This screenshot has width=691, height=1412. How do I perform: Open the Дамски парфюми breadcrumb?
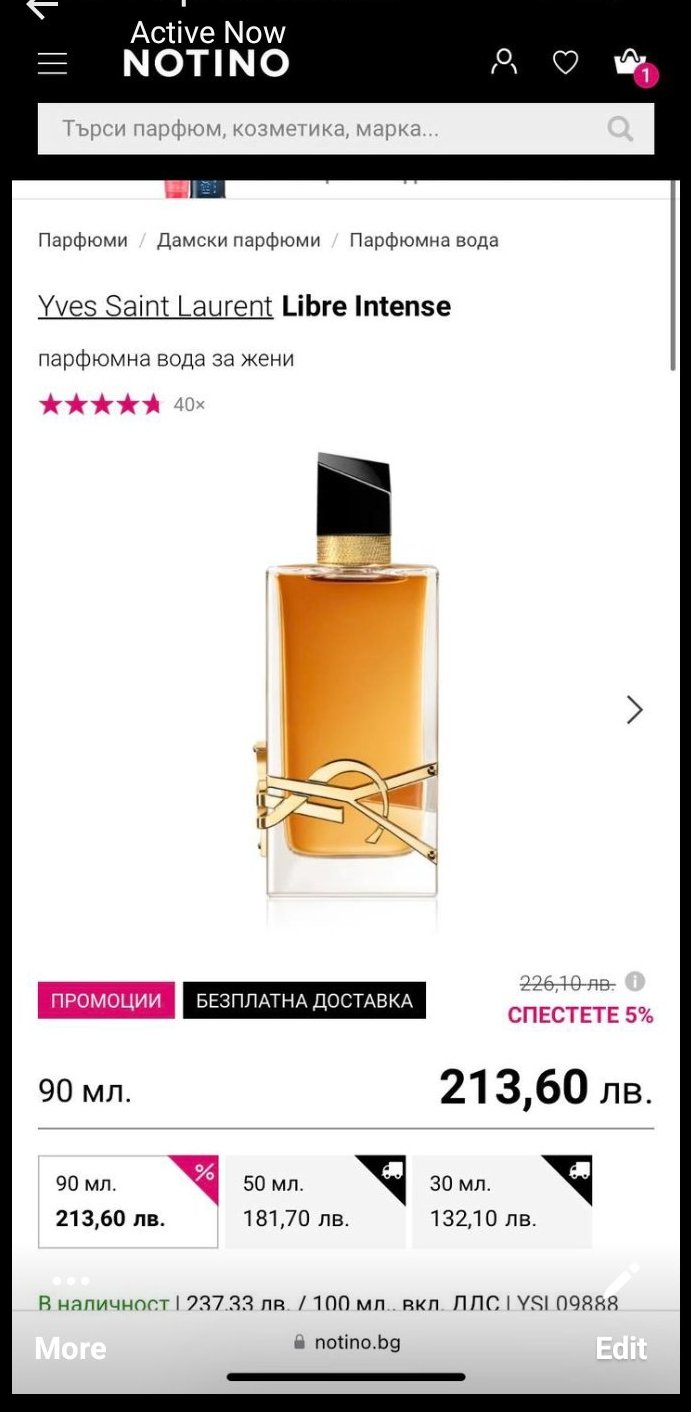coord(238,240)
